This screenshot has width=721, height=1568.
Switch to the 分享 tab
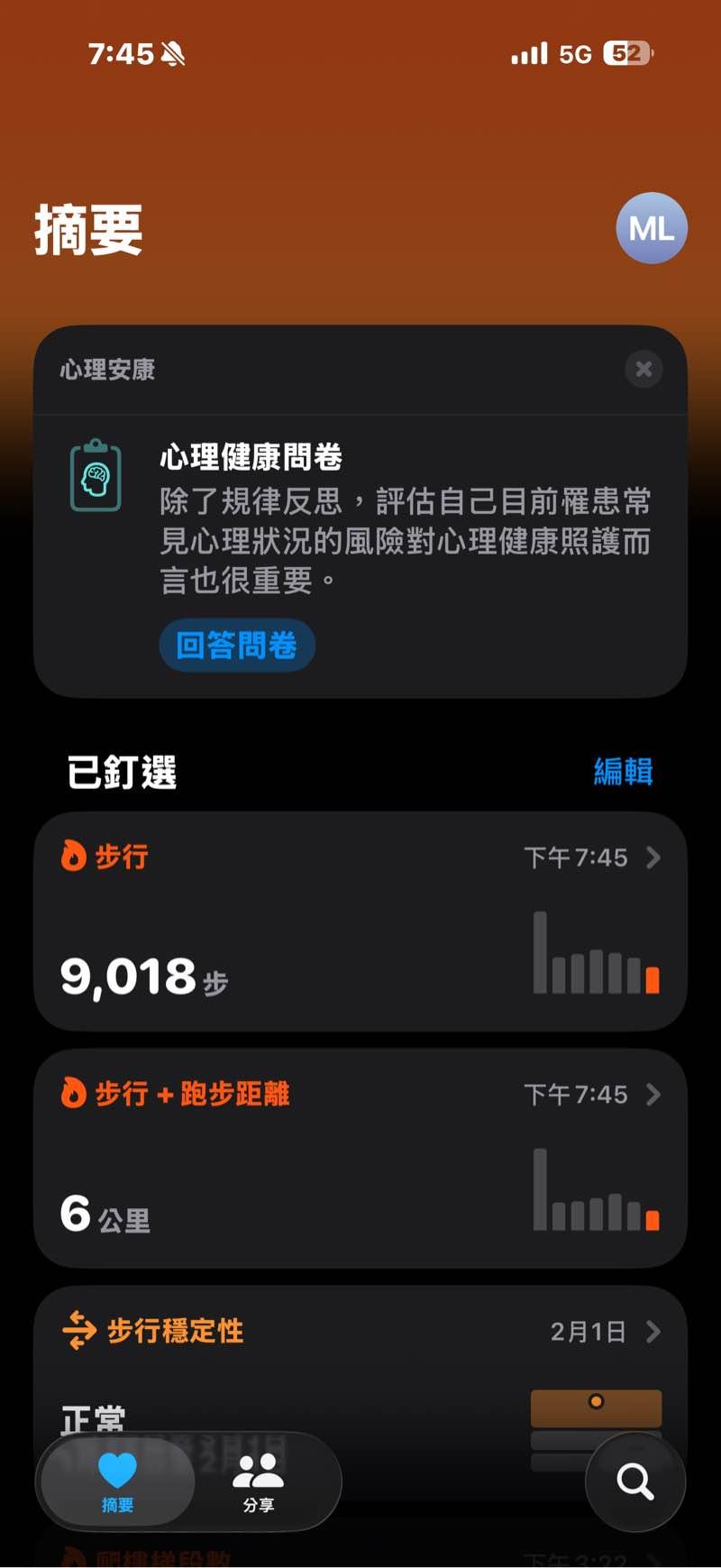pyautogui.click(x=259, y=1482)
